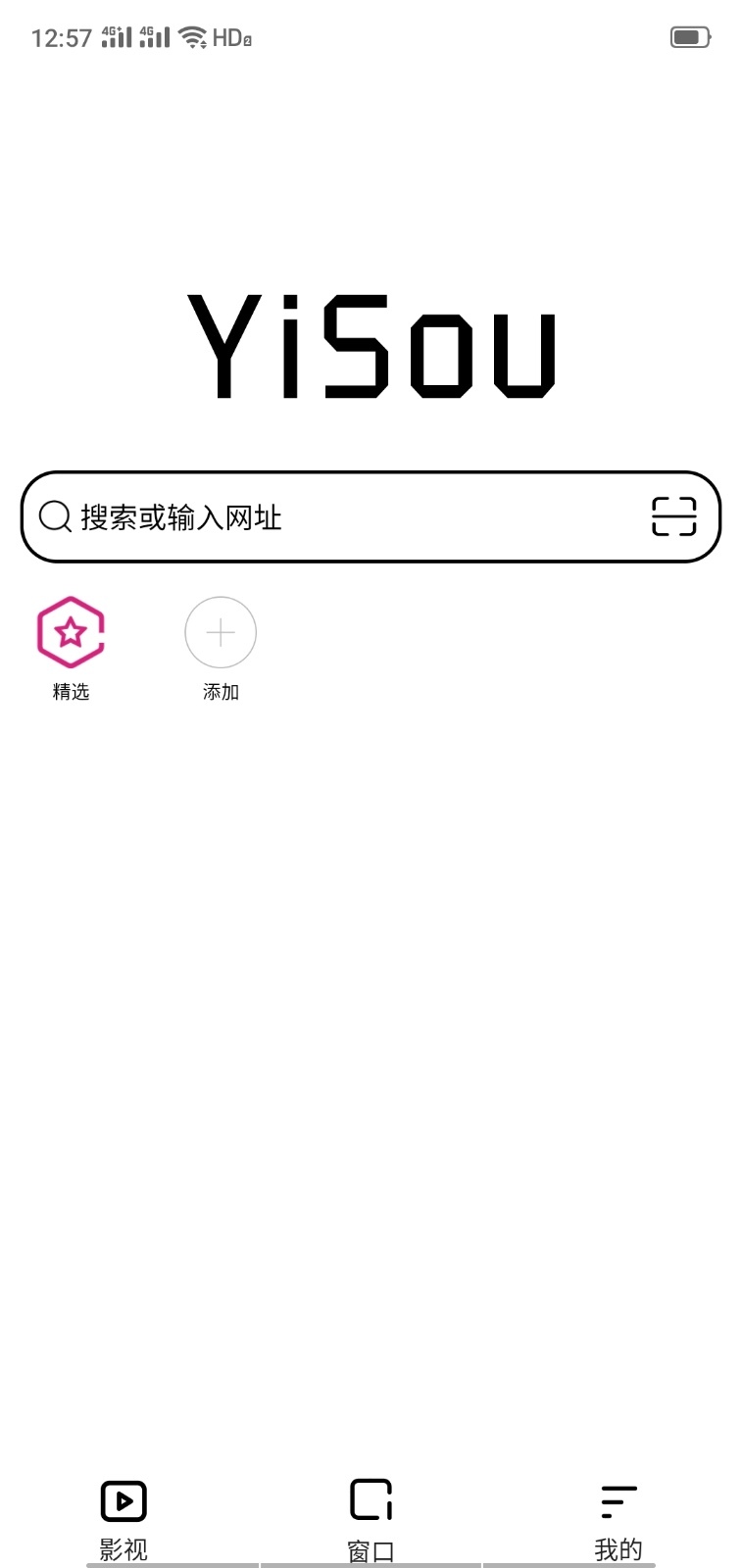
Task: Open the QR code scan icon in search bar
Action: (x=673, y=516)
